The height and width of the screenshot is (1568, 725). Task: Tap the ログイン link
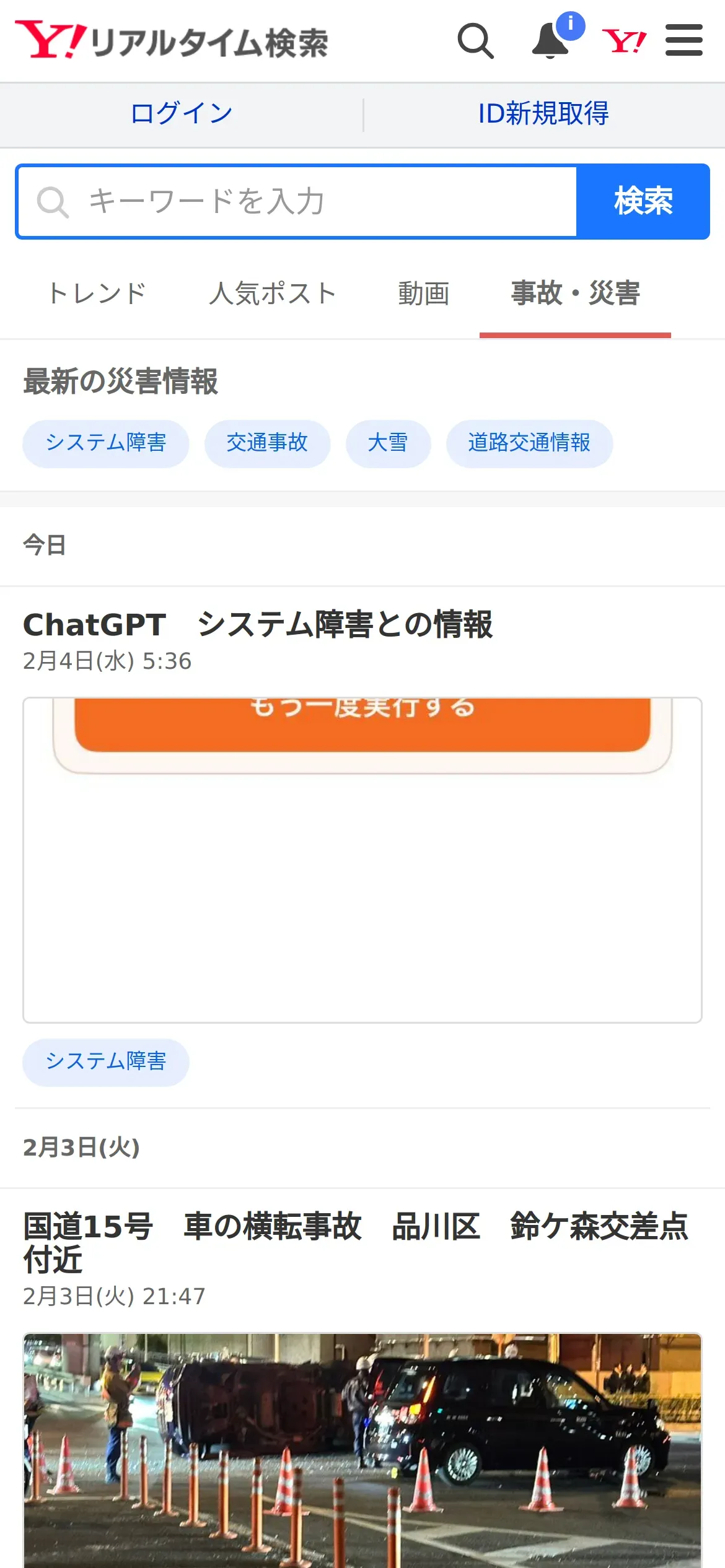point(182,114)
